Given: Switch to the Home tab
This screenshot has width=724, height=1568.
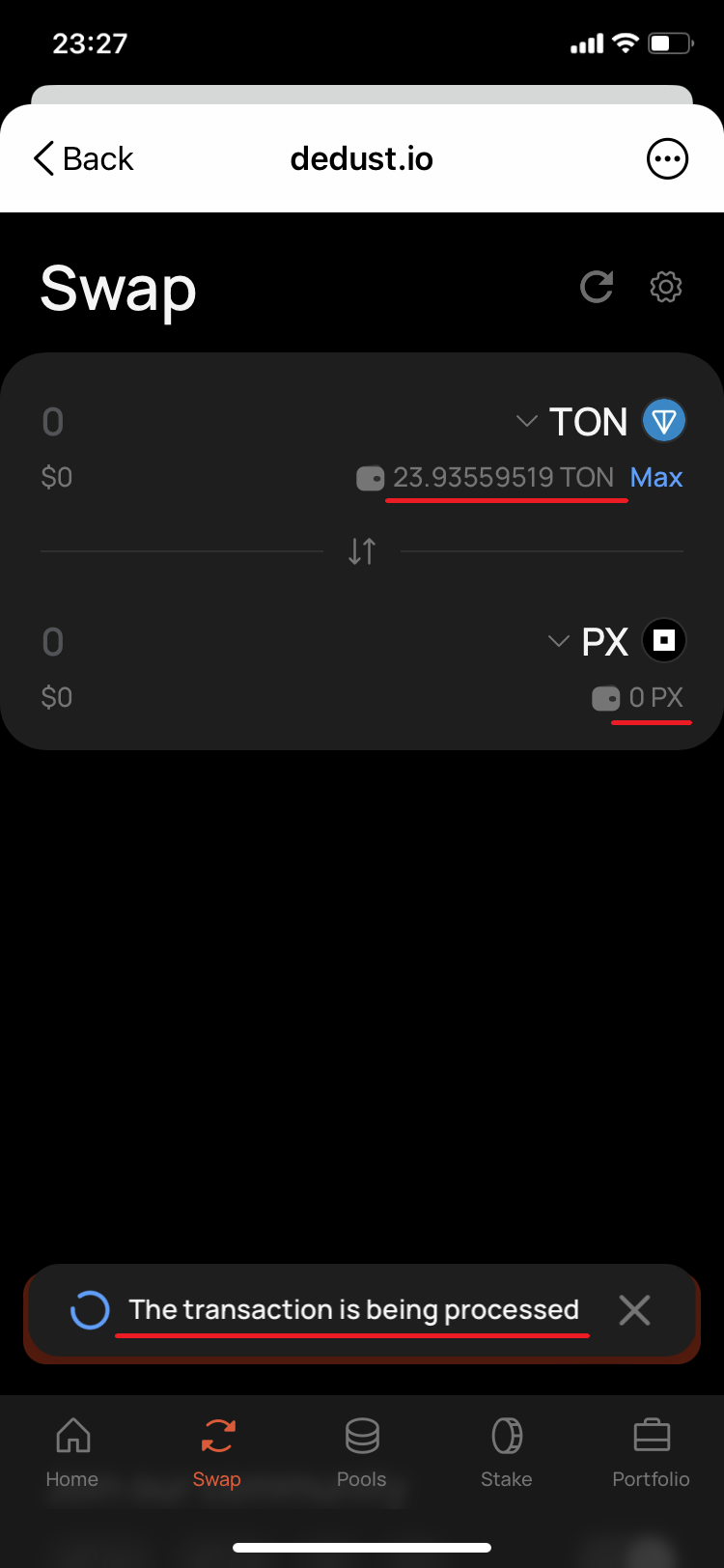Looking at the screenshot, I should point(72,1451).
